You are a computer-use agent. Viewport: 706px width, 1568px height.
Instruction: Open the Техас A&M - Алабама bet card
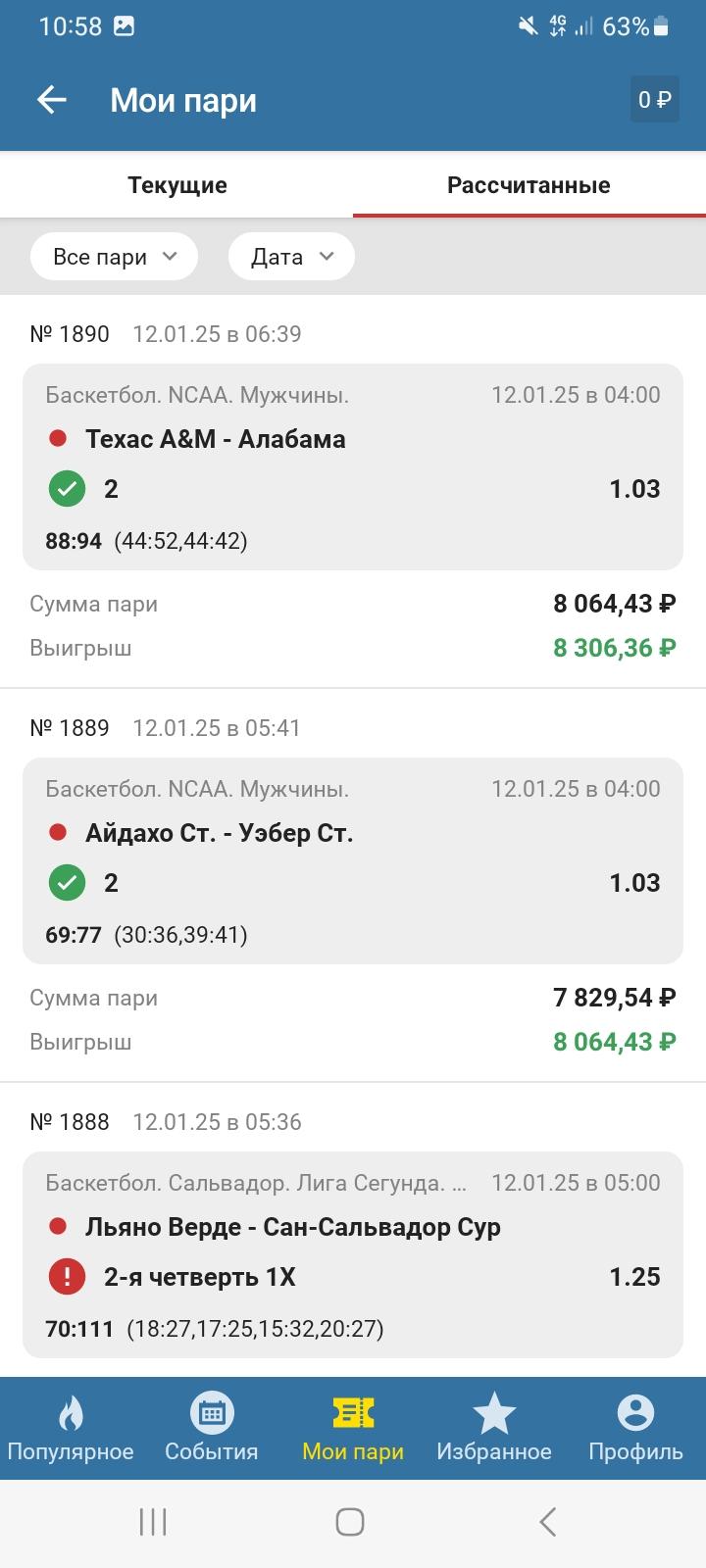[x=353, y=466]
